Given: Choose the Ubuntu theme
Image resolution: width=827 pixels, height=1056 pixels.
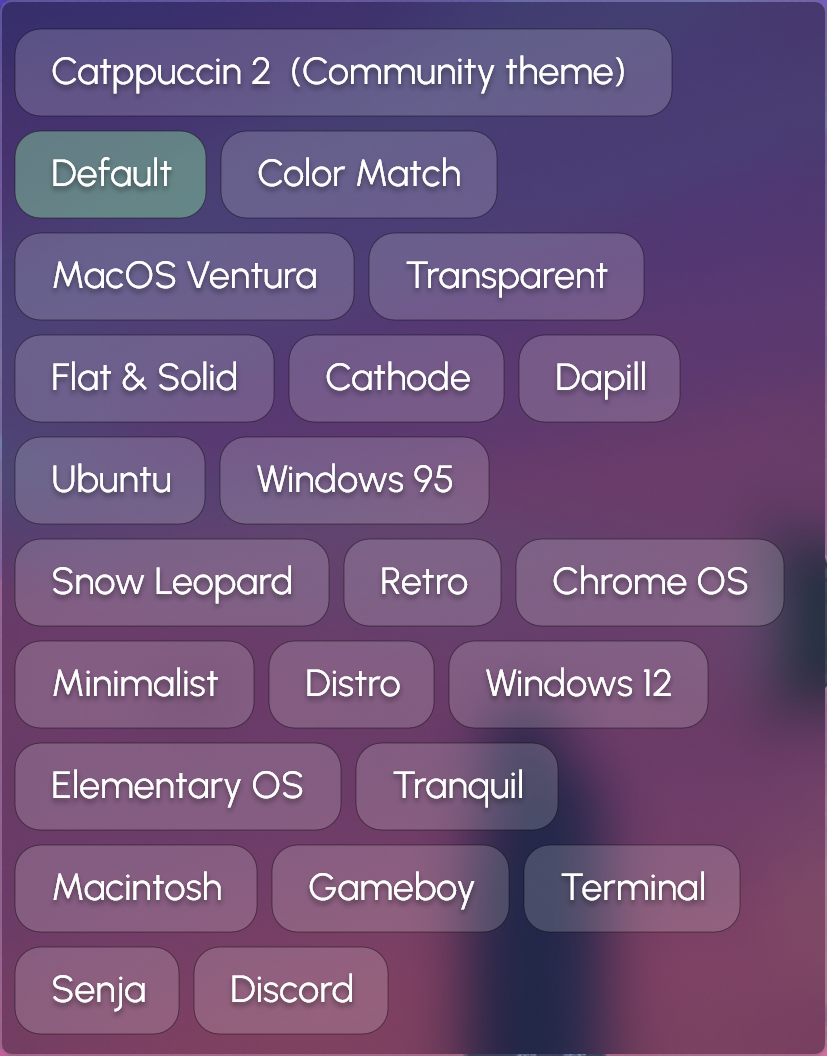Looking at the screenshot, I should click(111, 480).
